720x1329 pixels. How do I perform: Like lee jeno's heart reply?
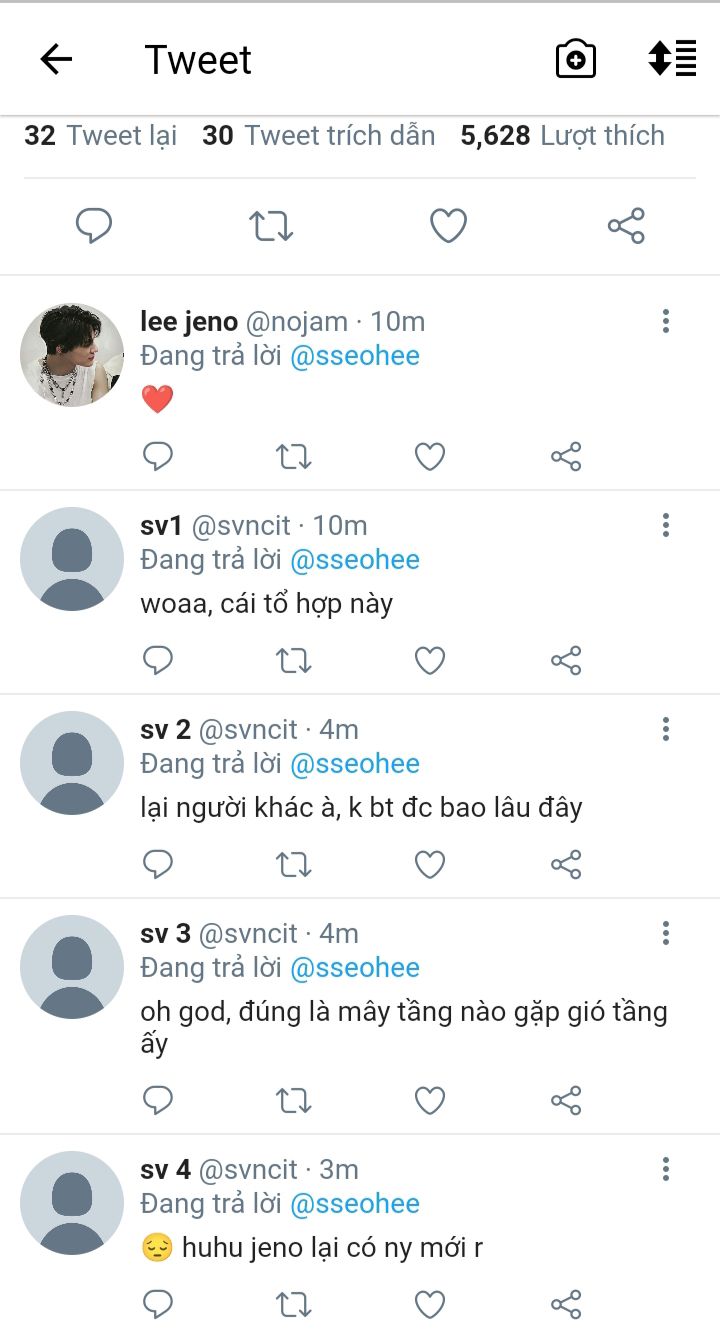tap(430, 457)
